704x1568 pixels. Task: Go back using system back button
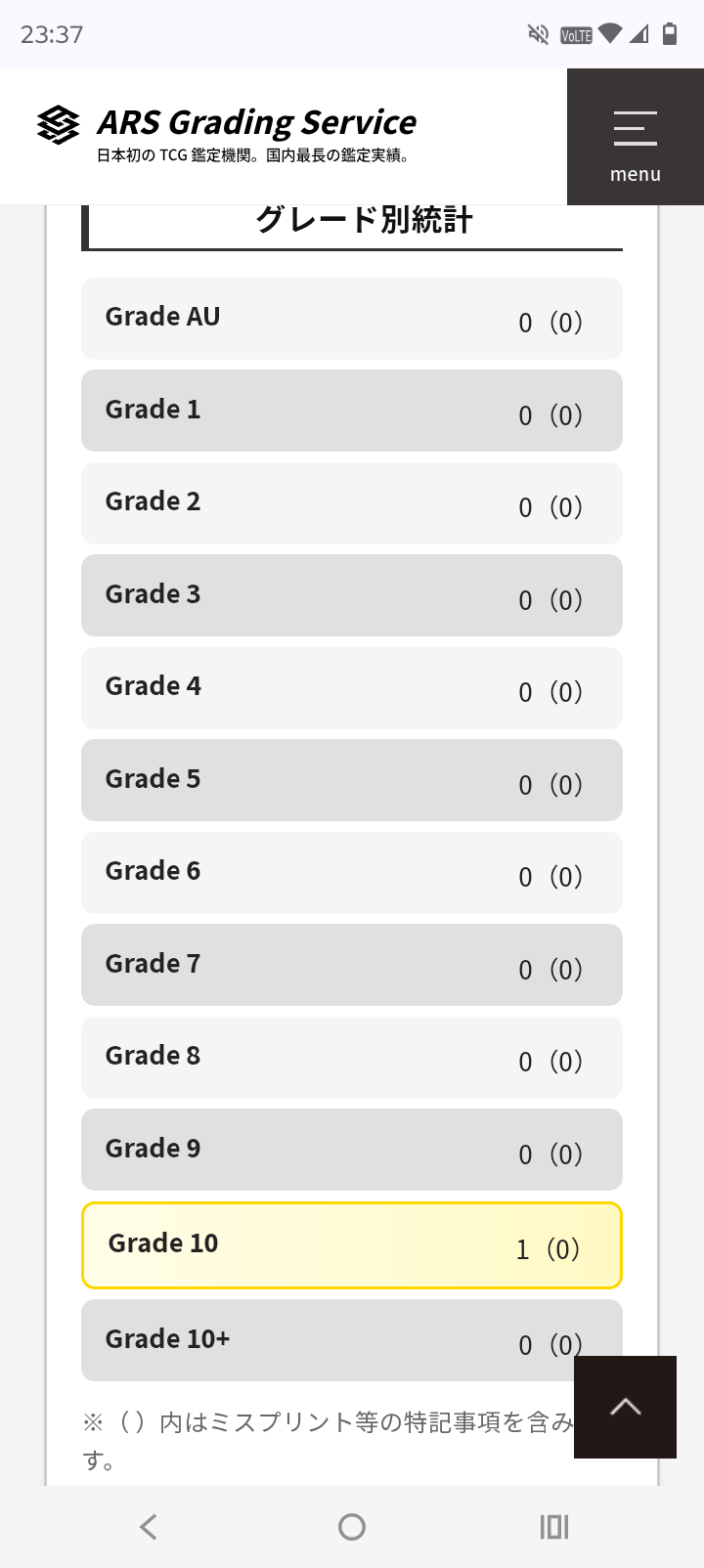[x=149, y=1527]
